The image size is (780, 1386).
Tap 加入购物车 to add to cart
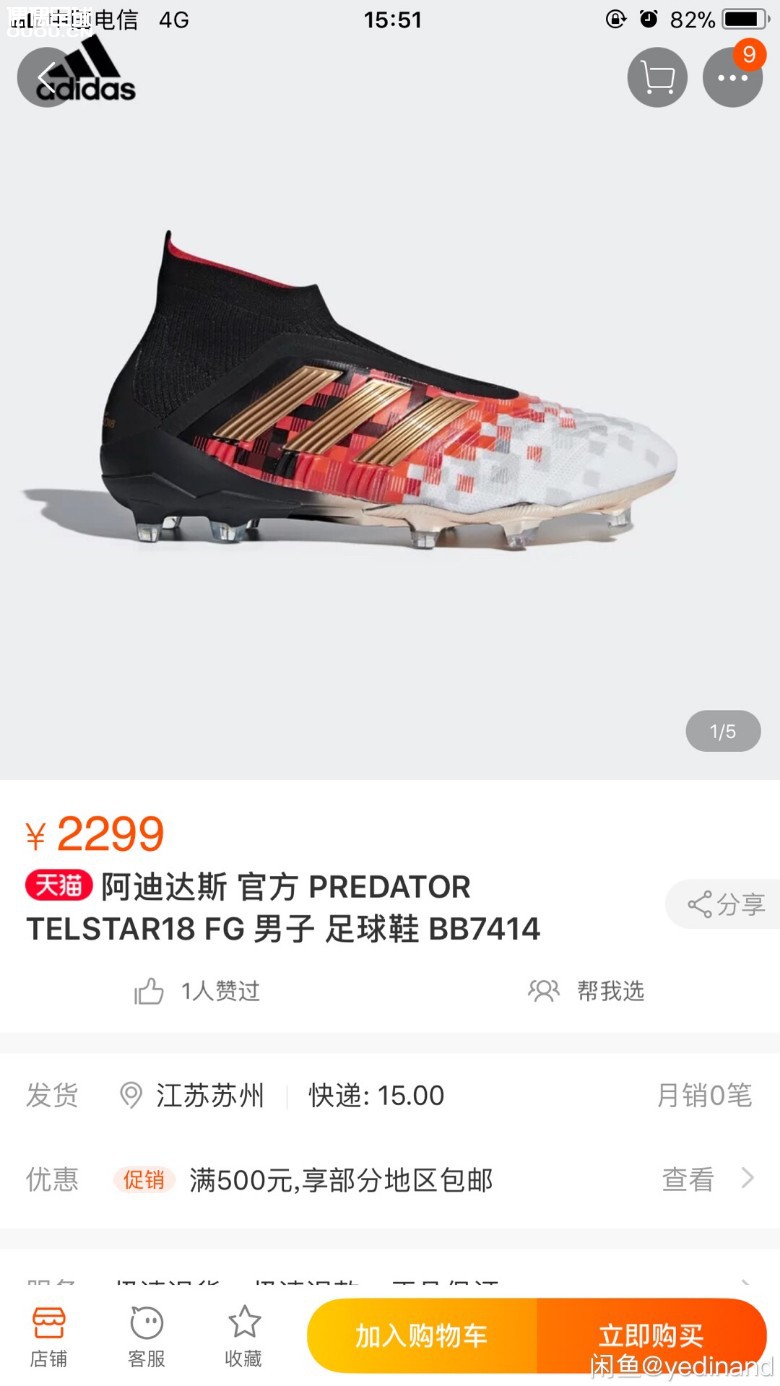[421, 1335]
